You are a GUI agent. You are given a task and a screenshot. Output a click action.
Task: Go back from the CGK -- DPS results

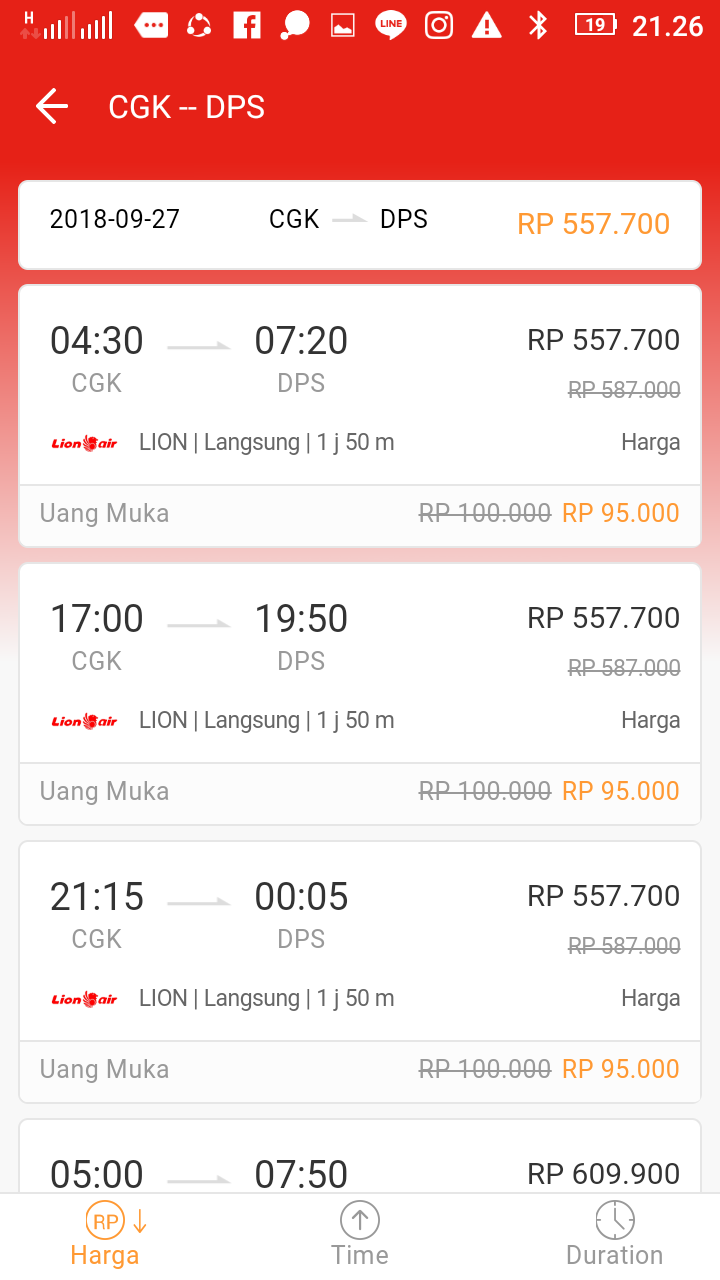(x=52, y=107)
